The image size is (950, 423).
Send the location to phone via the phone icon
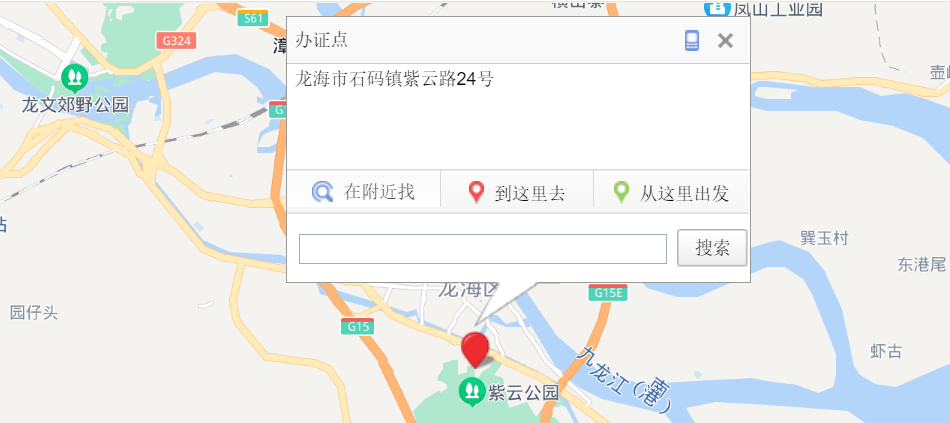[x=692, y=41]
